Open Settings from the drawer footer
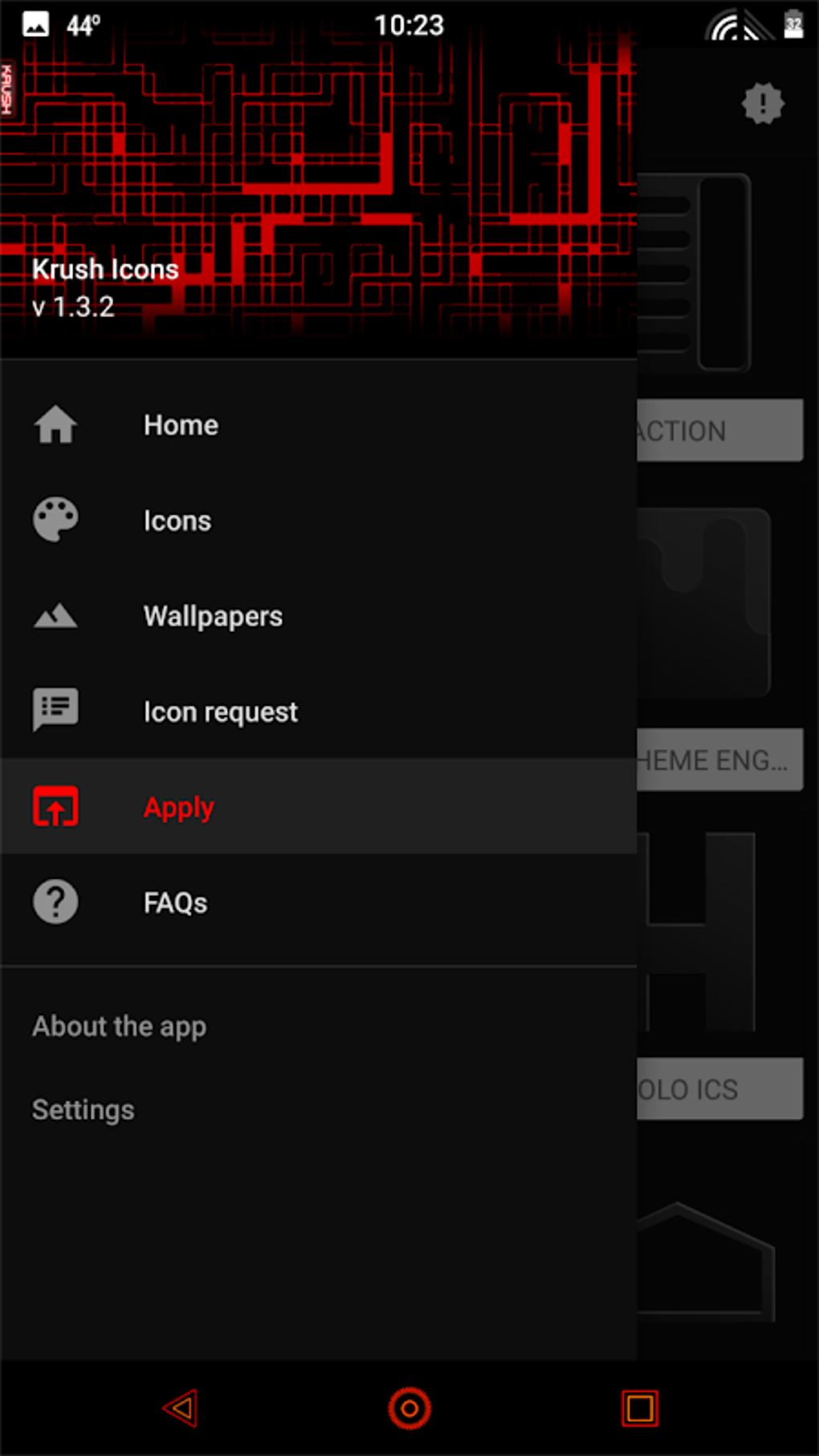The height and width of the screenshot is (1456, 819). (x=83, y=1109)
